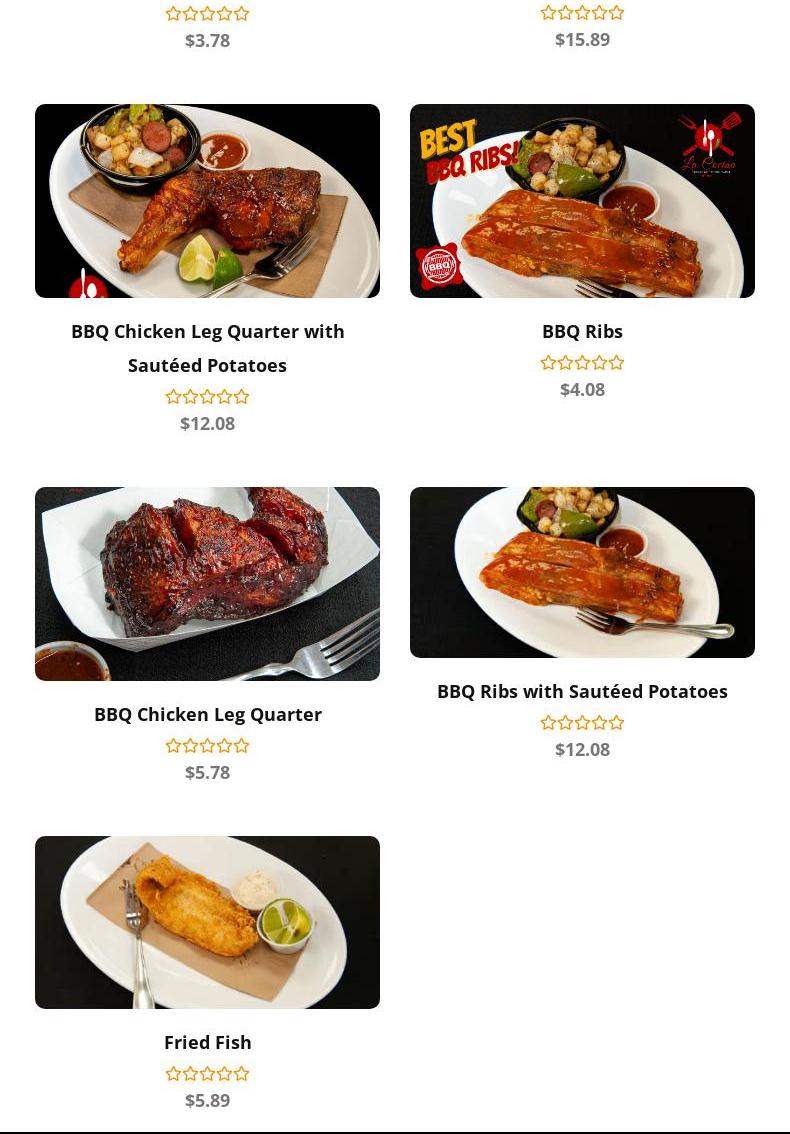Screen dimensions: 790x1134
Task: Select the Fried Fish product picture
Action: click(207, 922)
